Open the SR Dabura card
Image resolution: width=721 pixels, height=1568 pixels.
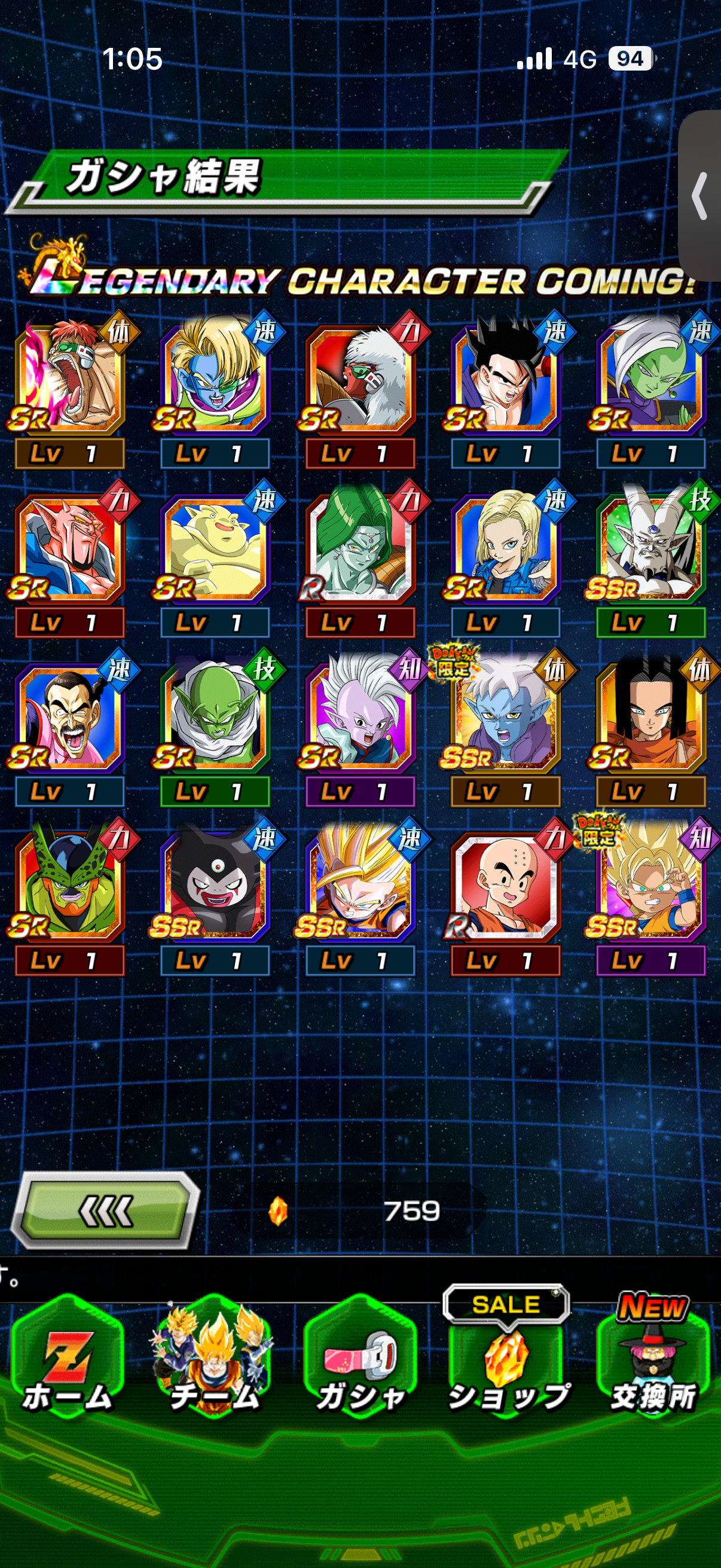pos(69,548)
